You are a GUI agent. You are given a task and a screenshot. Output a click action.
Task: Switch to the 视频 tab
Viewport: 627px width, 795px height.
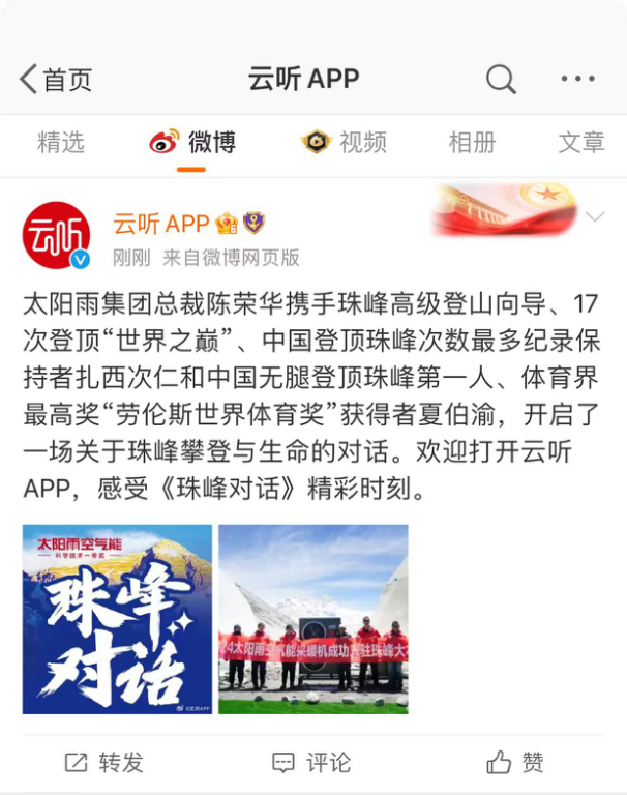pyautogui.click(x=344, y=142)
